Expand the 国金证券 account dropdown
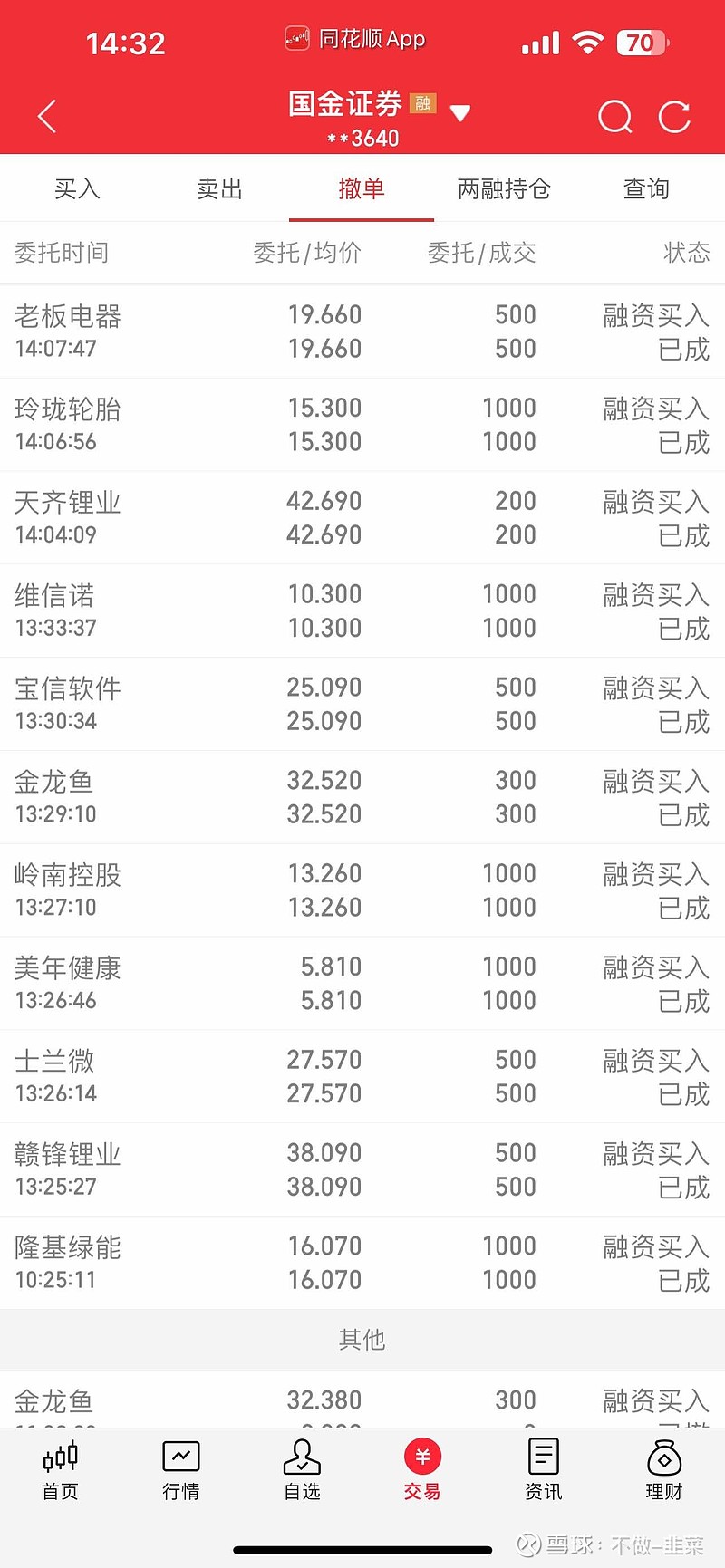 tap(460, 113)
